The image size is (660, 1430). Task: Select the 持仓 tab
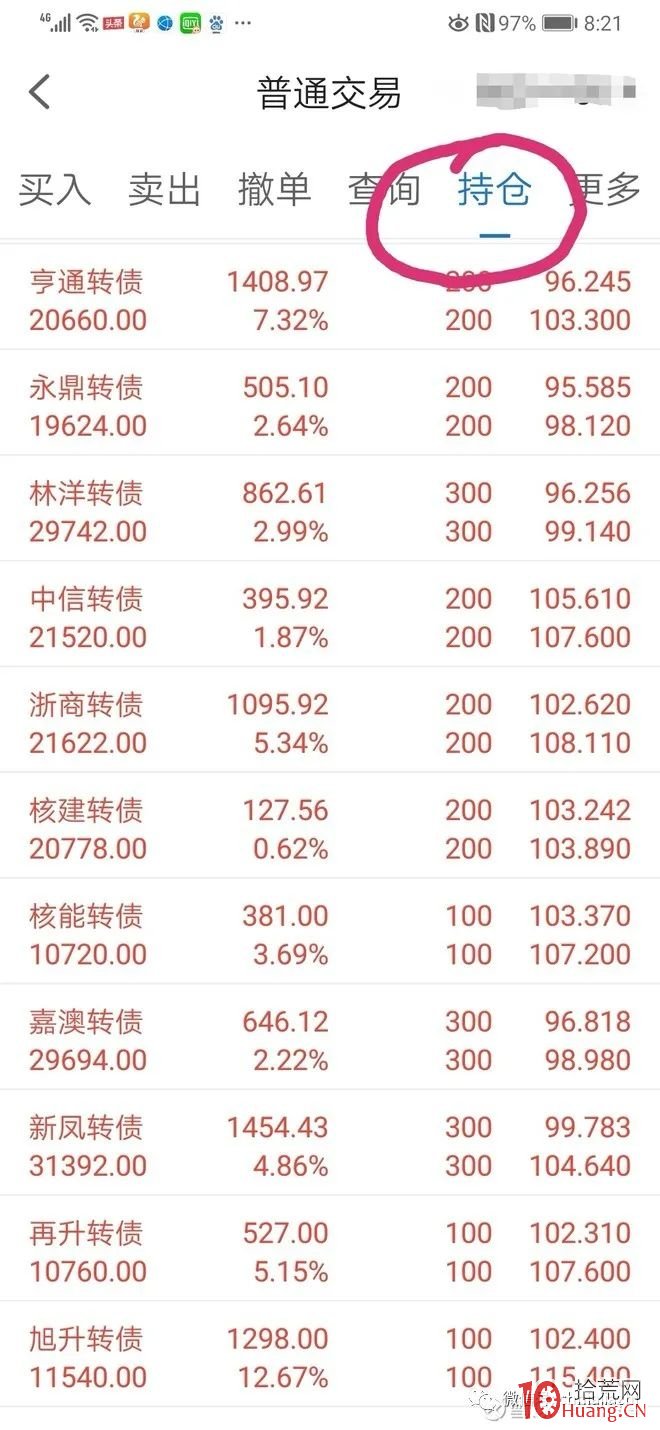(x=494, y=189)
